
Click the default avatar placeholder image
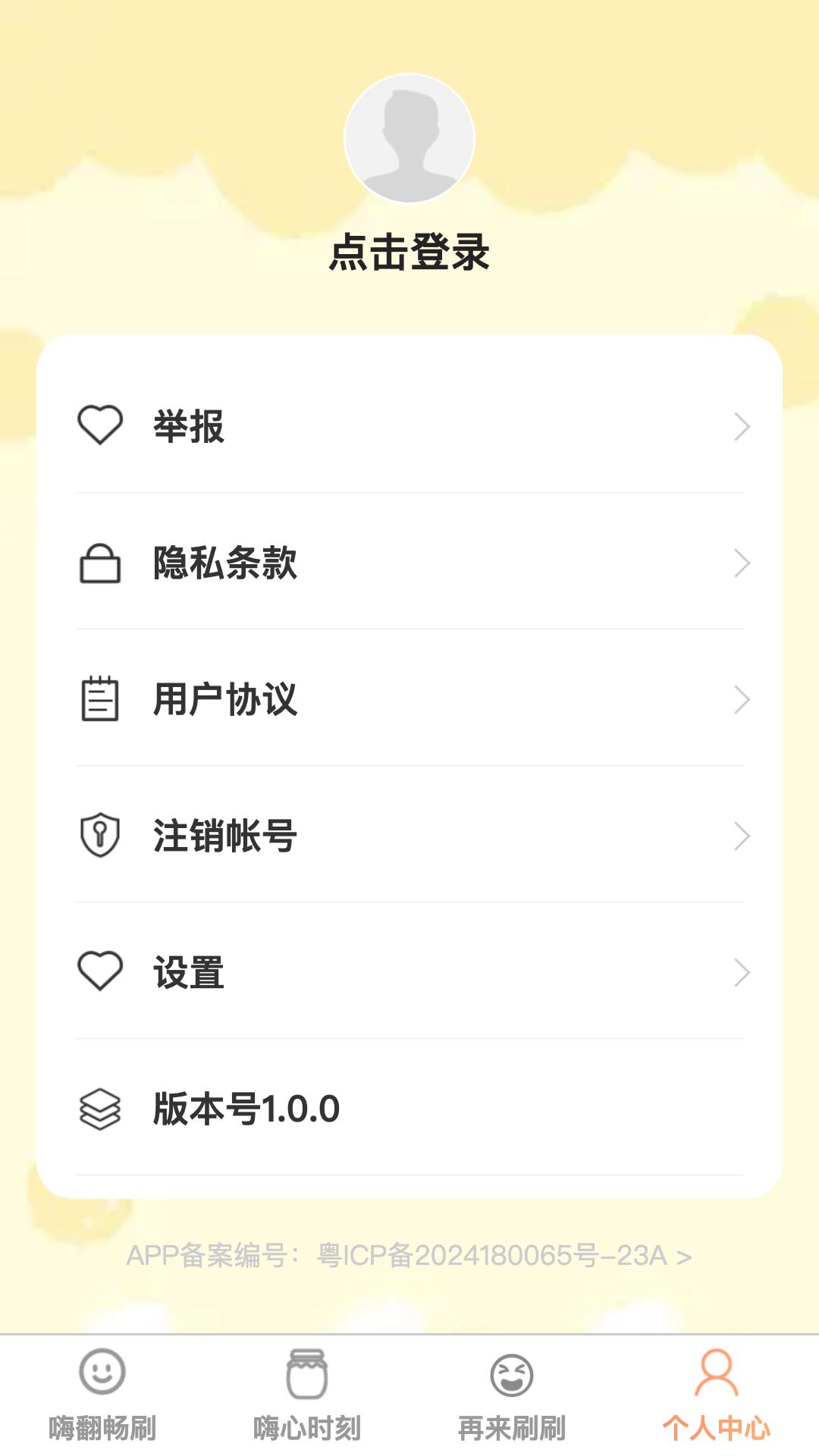409,138
